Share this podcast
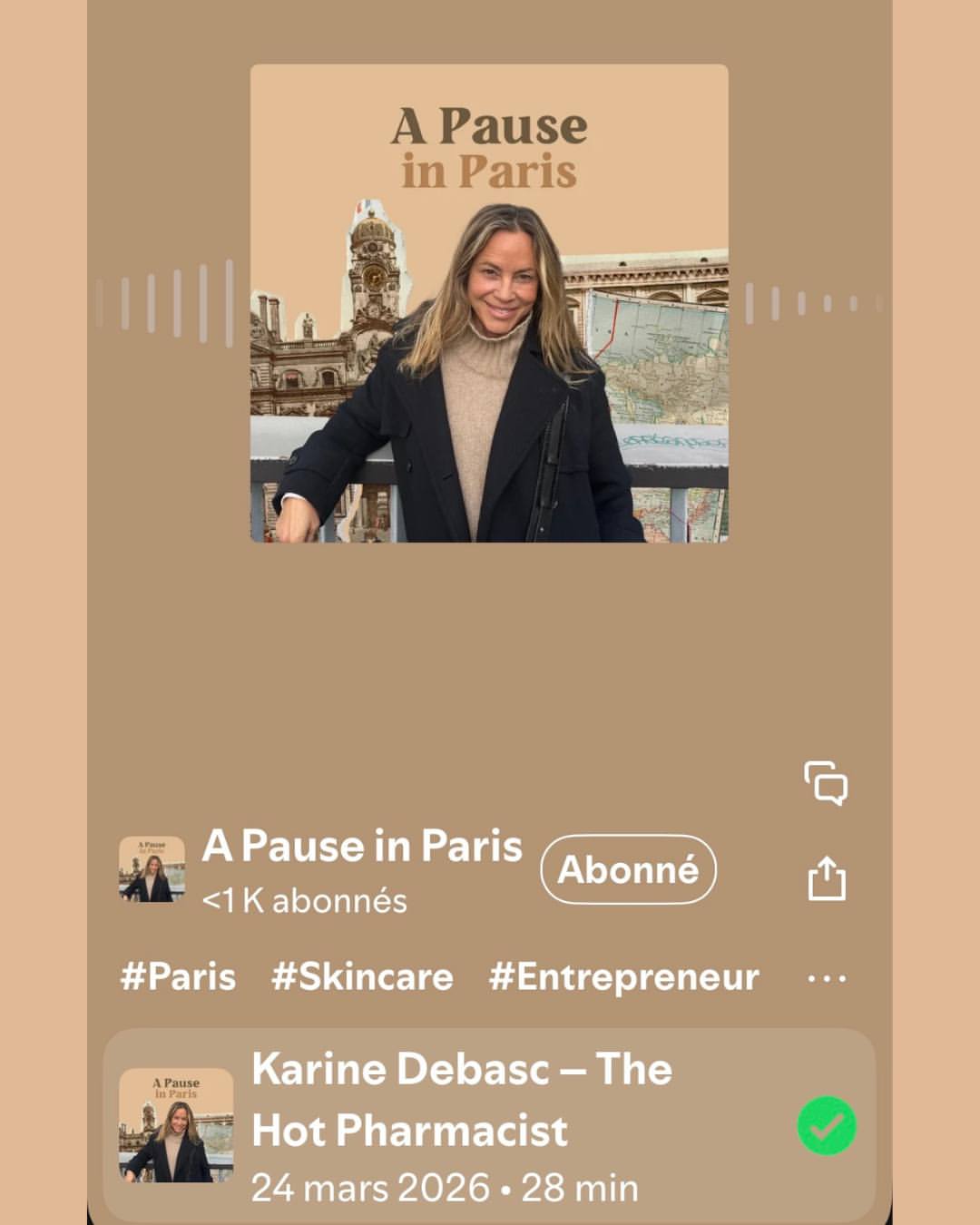 click(x=826, y=879)
